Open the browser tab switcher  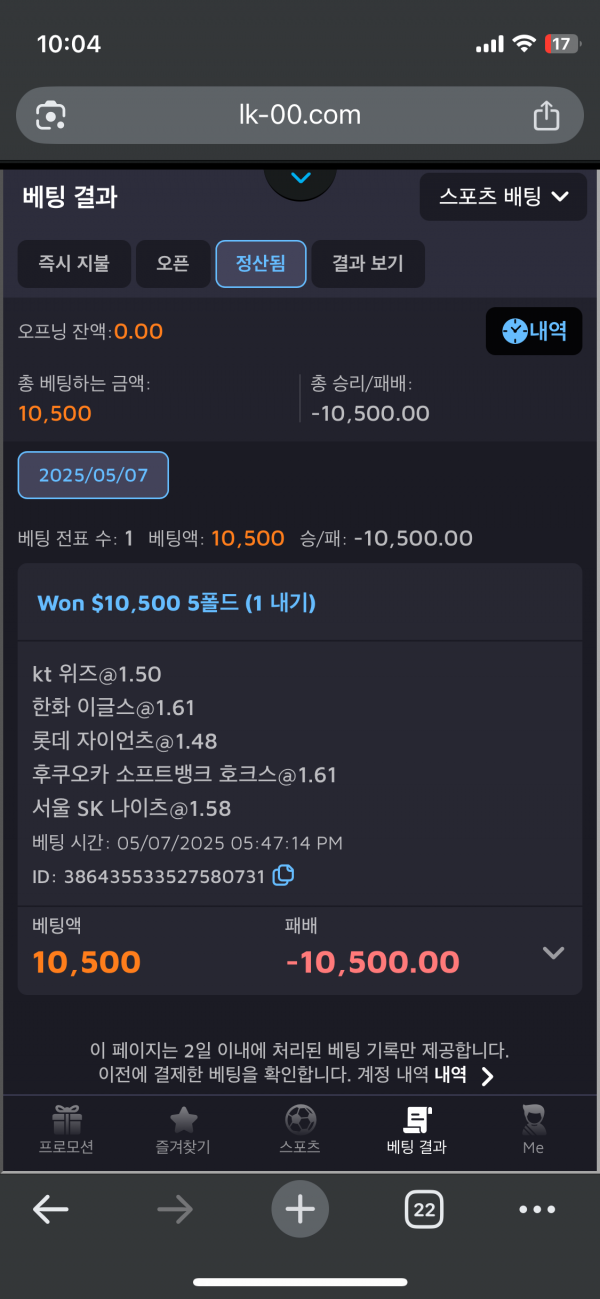(x=424, y=1209)
